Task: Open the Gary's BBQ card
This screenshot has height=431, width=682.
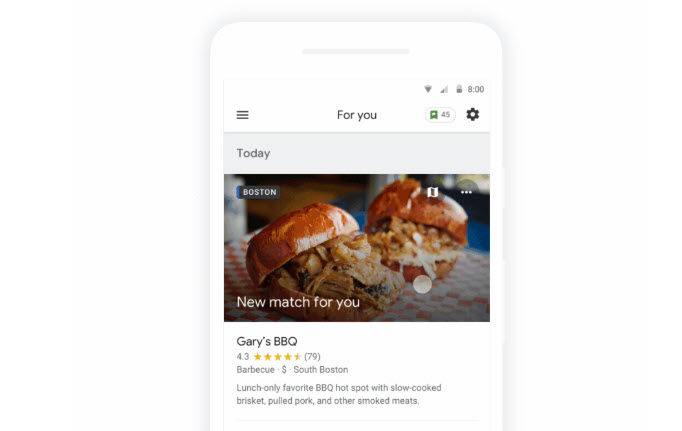Action: tap(267, 341)
